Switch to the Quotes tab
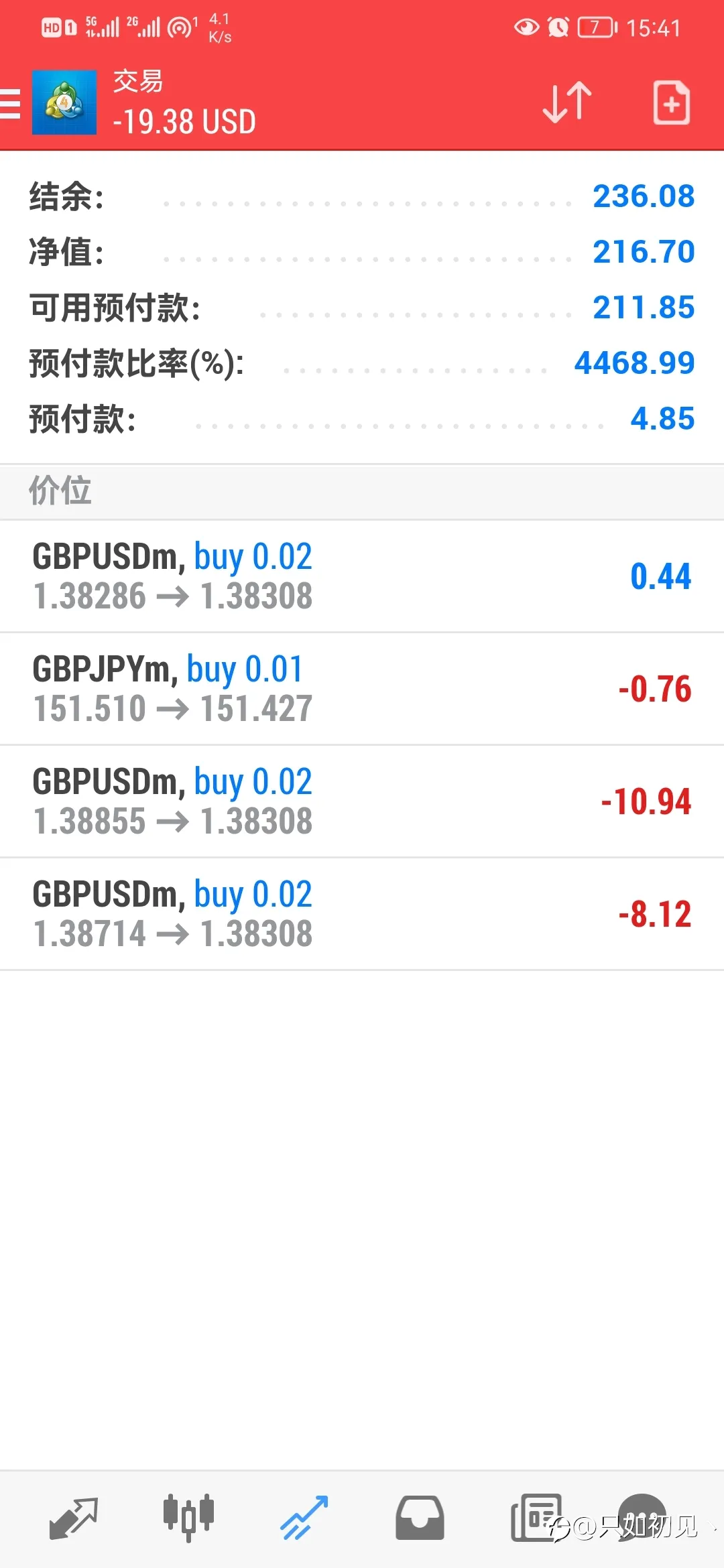The width and height of the screenshot is (724, 1568). click(74, 1518)
